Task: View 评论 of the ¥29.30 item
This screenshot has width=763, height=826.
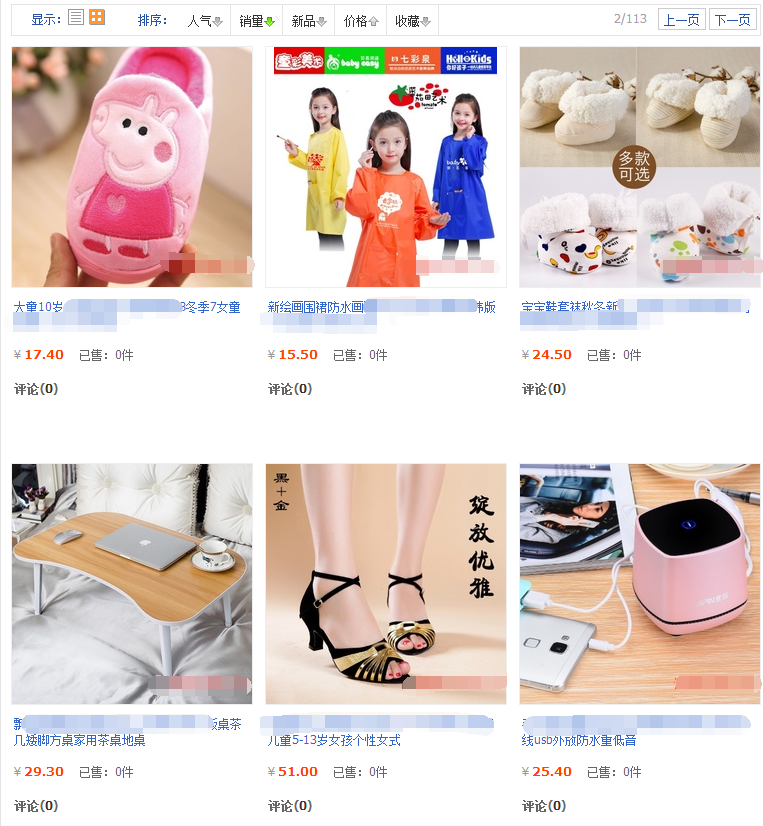Action: coord(36,806)
